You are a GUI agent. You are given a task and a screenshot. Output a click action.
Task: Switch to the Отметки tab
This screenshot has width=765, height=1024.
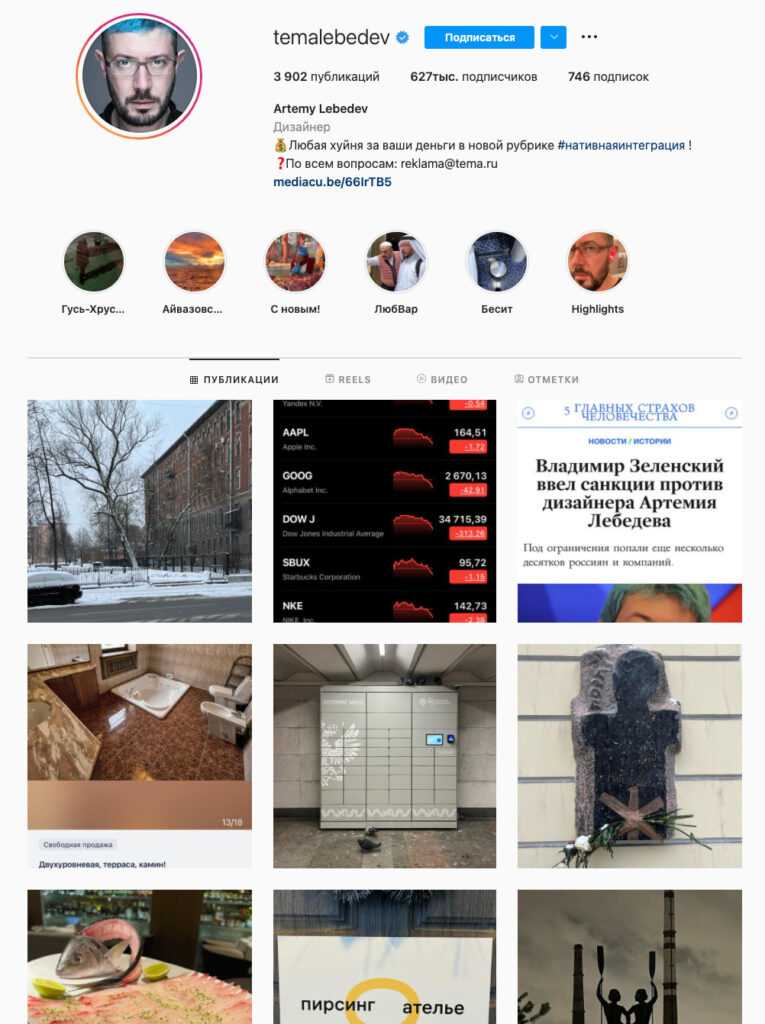point(546,380)
